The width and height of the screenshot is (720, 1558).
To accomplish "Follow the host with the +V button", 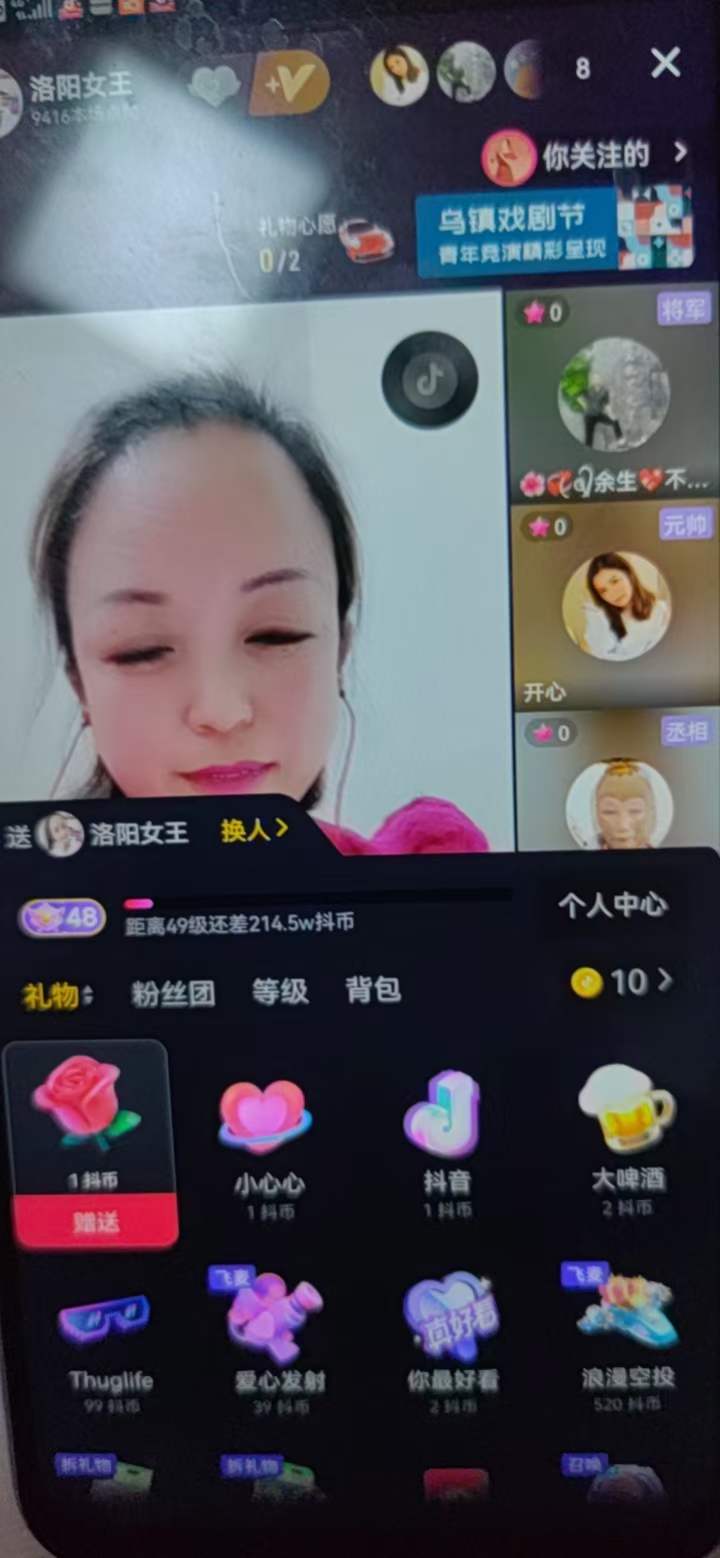I will pos(289,83).
